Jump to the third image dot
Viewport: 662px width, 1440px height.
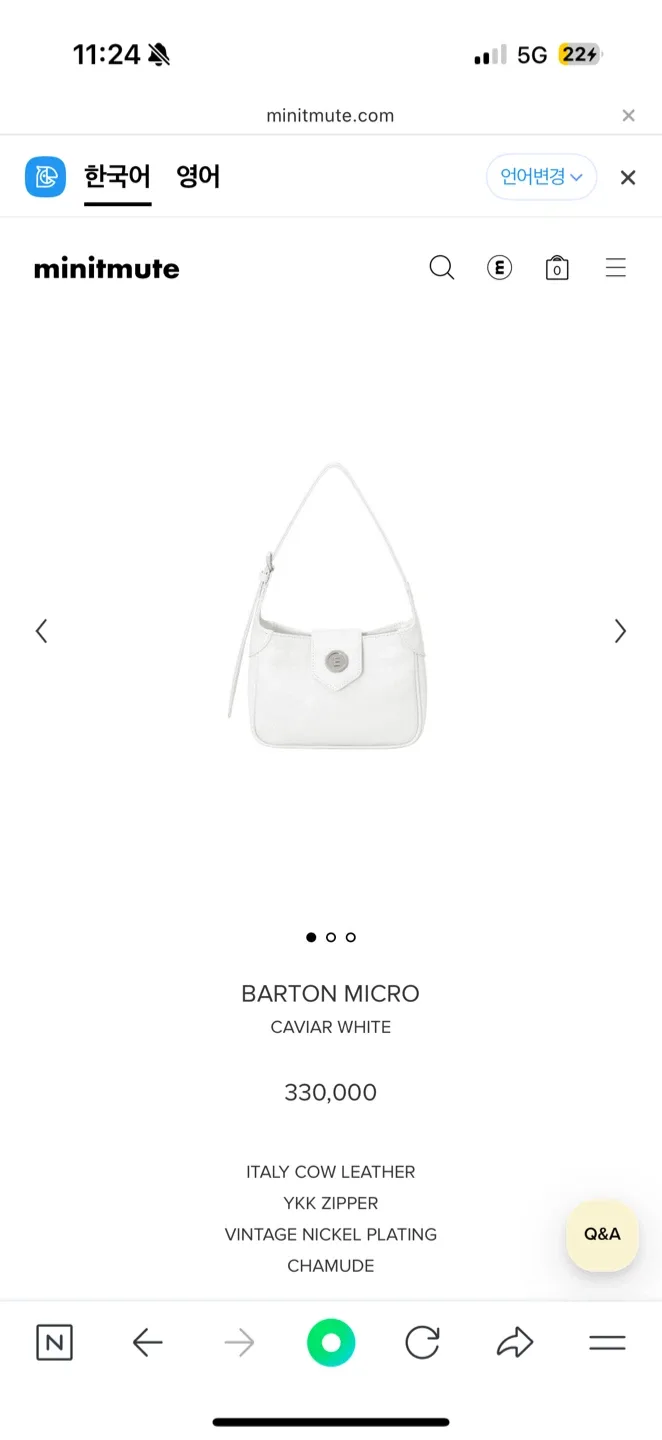[x=350, y=937]
